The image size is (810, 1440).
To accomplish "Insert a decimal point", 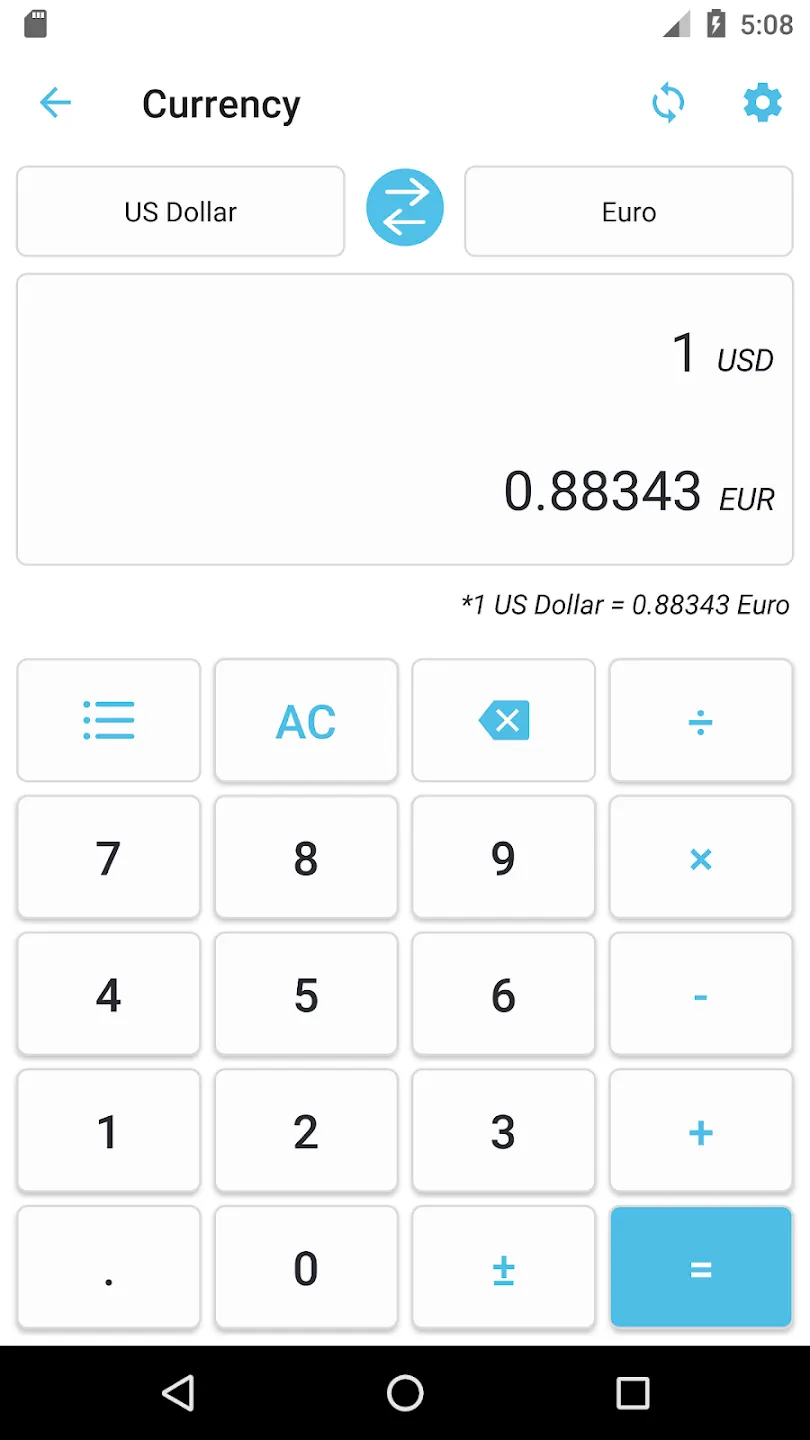I will 109,1268.
